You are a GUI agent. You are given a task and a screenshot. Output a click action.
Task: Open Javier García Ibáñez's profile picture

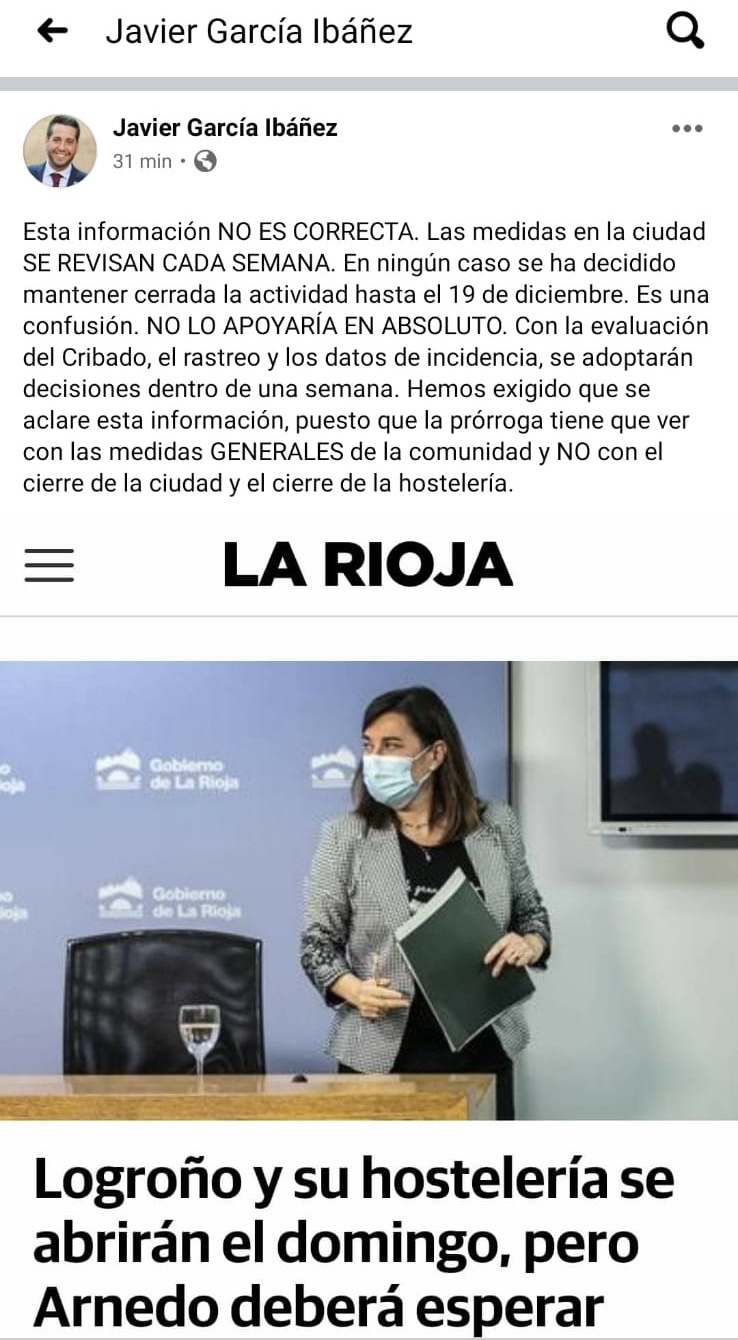tap(60, 151)
